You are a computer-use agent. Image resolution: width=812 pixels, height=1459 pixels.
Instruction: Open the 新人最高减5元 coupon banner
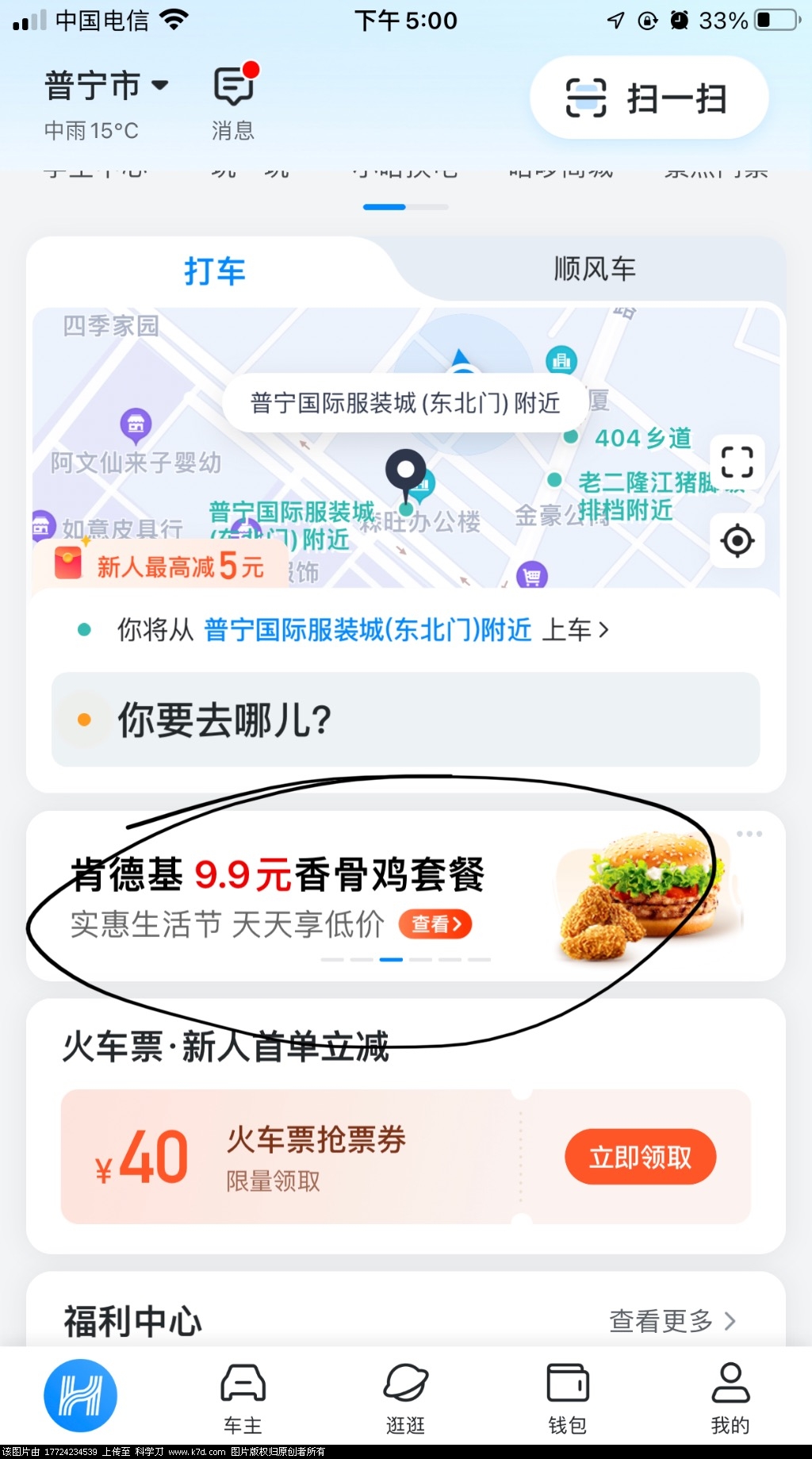coord(160,566)
